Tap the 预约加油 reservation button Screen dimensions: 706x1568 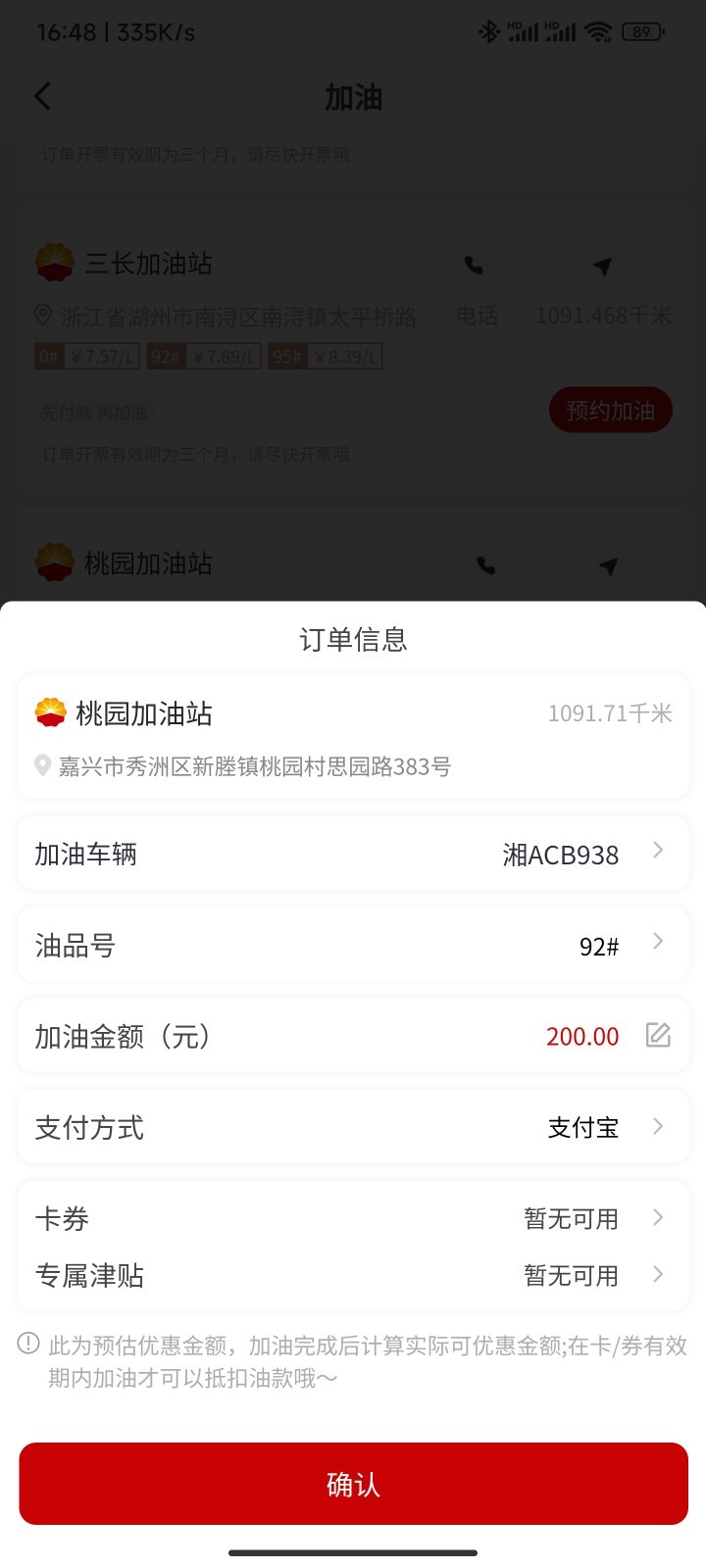[610, 411]
